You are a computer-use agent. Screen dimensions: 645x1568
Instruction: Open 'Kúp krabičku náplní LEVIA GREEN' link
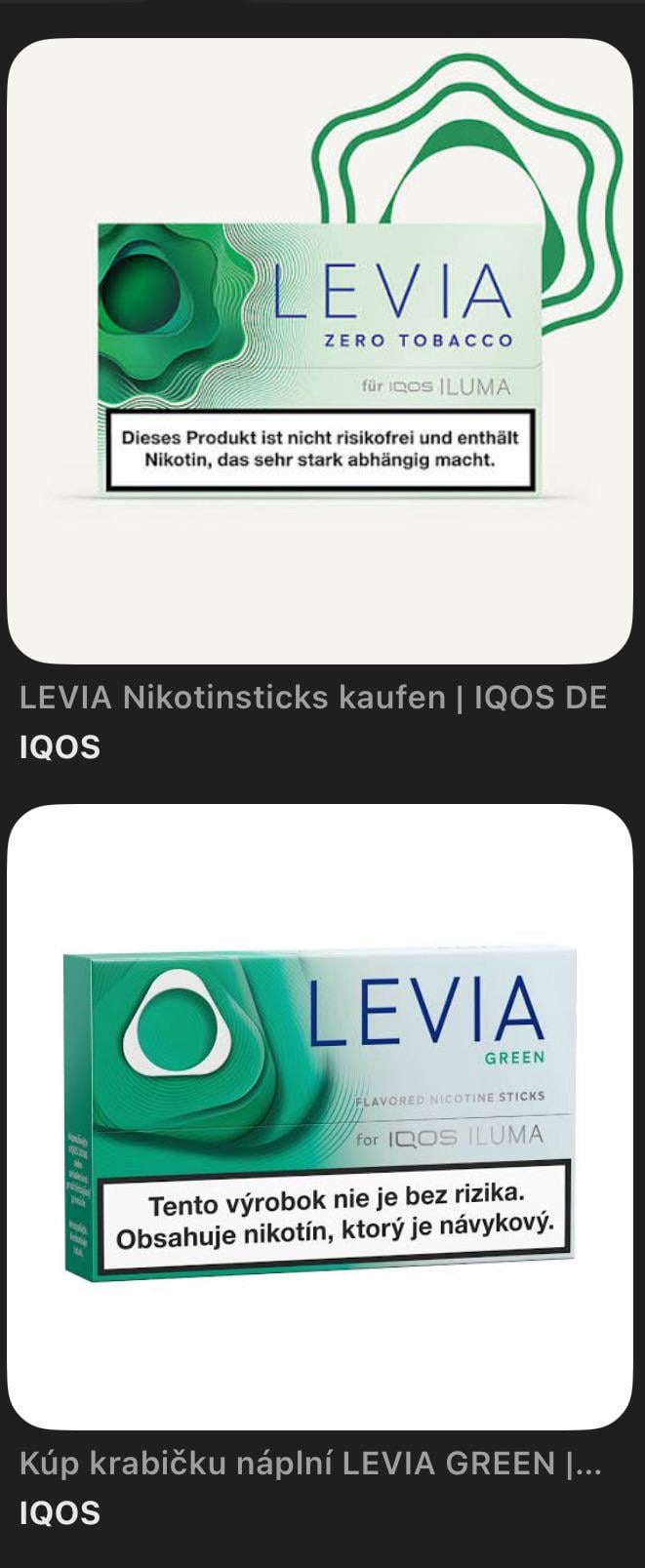tap(309, 1464)
